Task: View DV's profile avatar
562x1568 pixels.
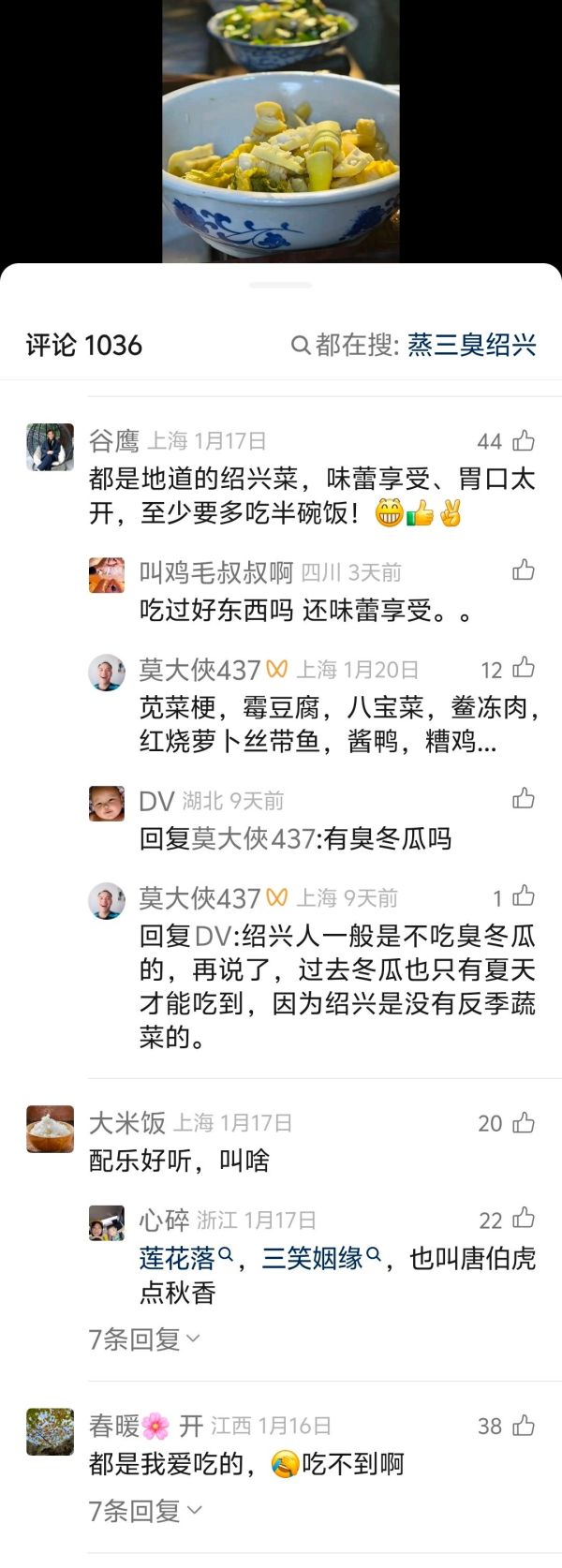Action: coord(107,804)
